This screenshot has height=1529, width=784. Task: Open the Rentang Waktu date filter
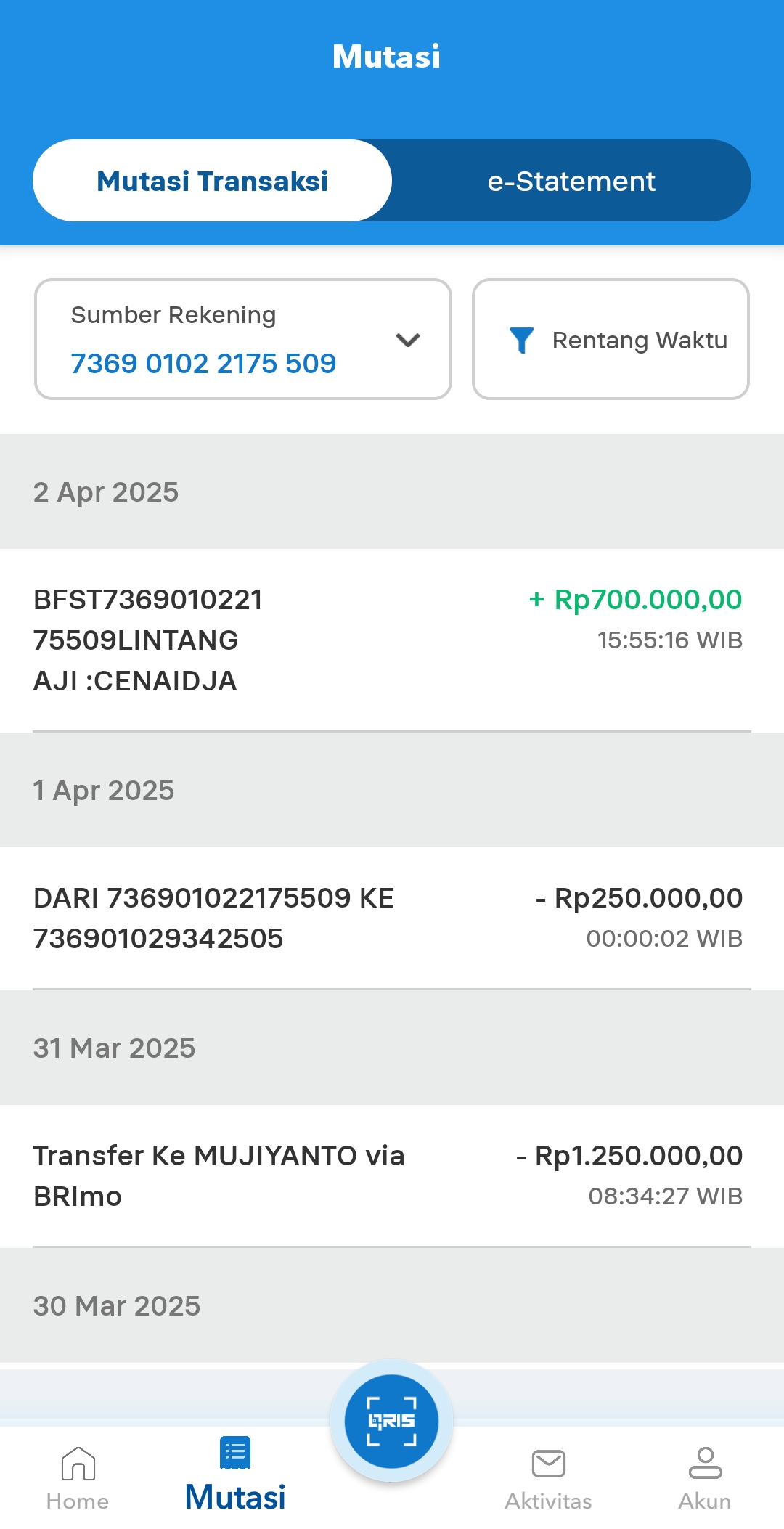pos(611,339)
